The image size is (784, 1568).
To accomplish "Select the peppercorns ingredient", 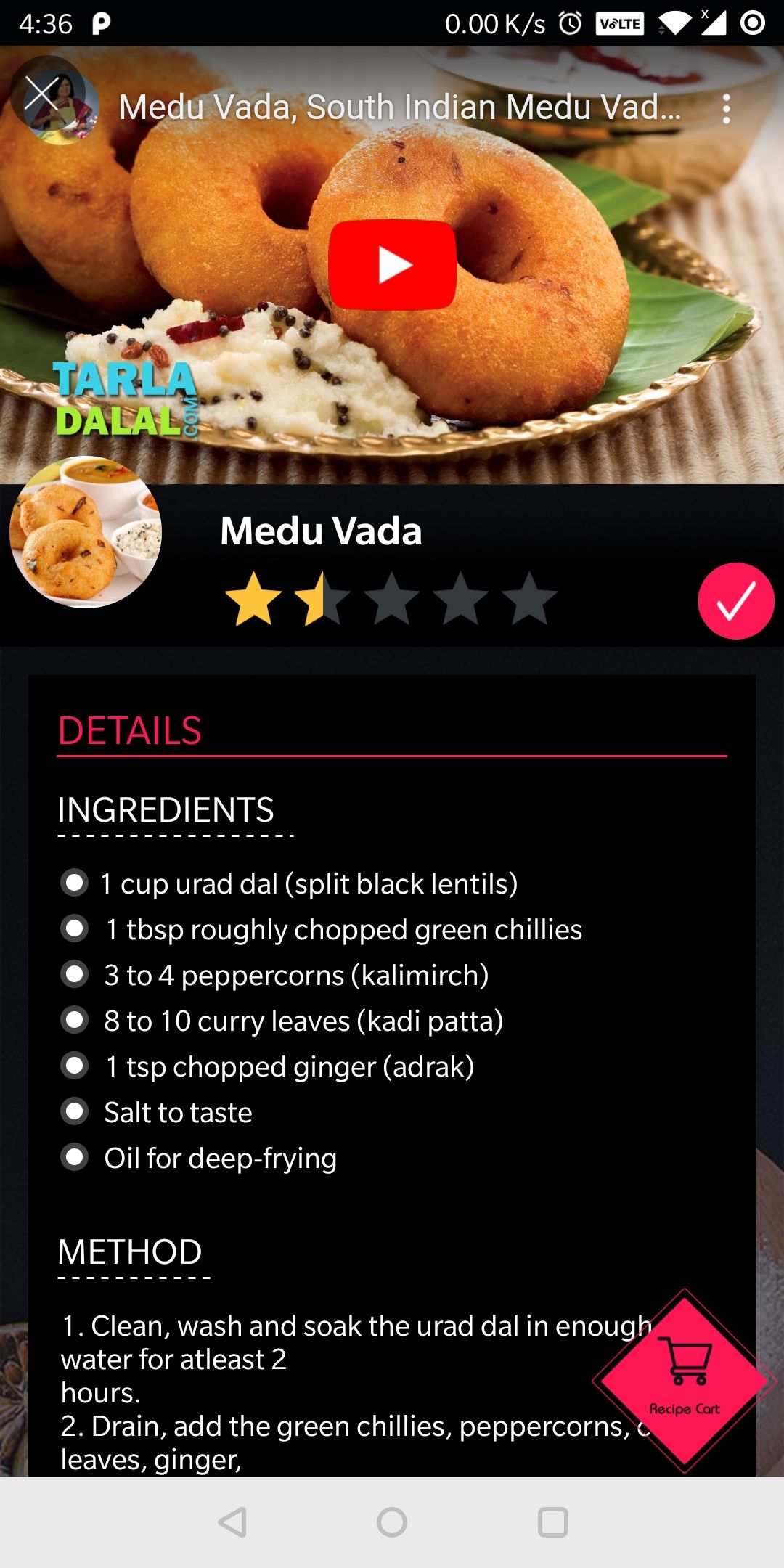I will (74, 974).
